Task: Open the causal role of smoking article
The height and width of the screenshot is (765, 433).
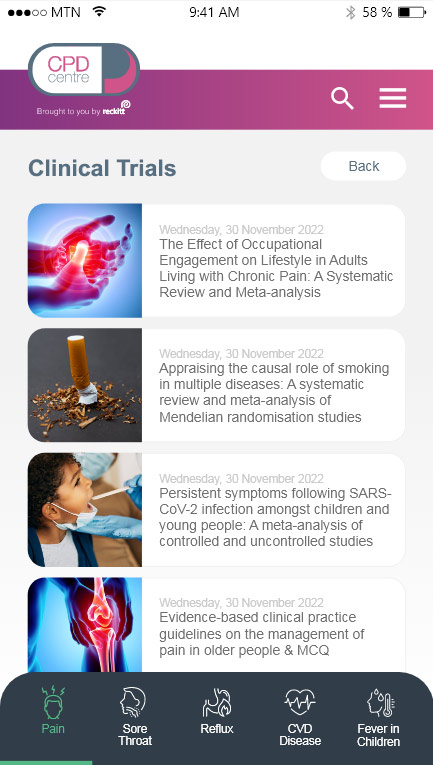Action: click(x=216, y=385)
